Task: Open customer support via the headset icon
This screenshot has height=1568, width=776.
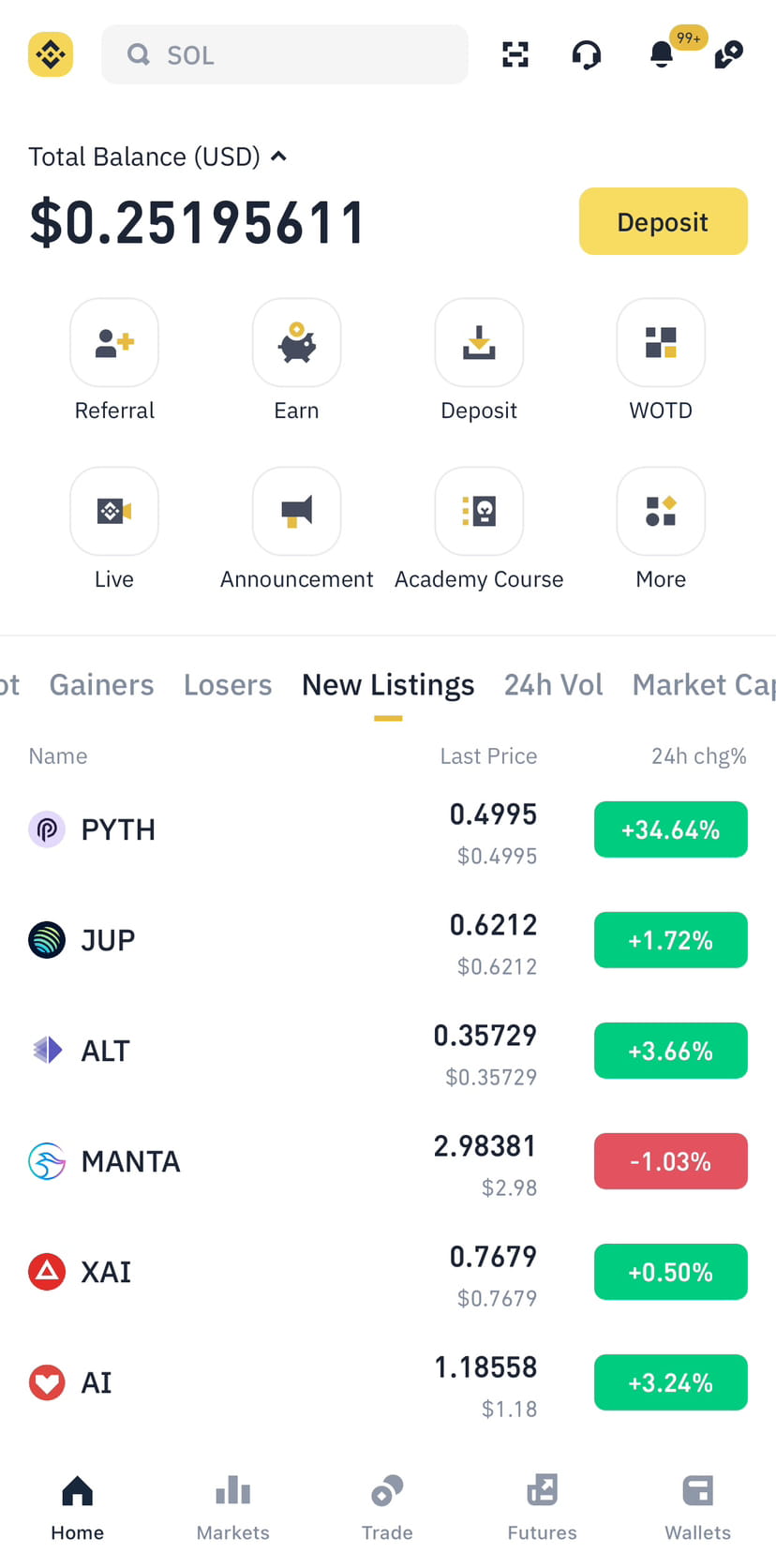Action: tap(587, 54)
